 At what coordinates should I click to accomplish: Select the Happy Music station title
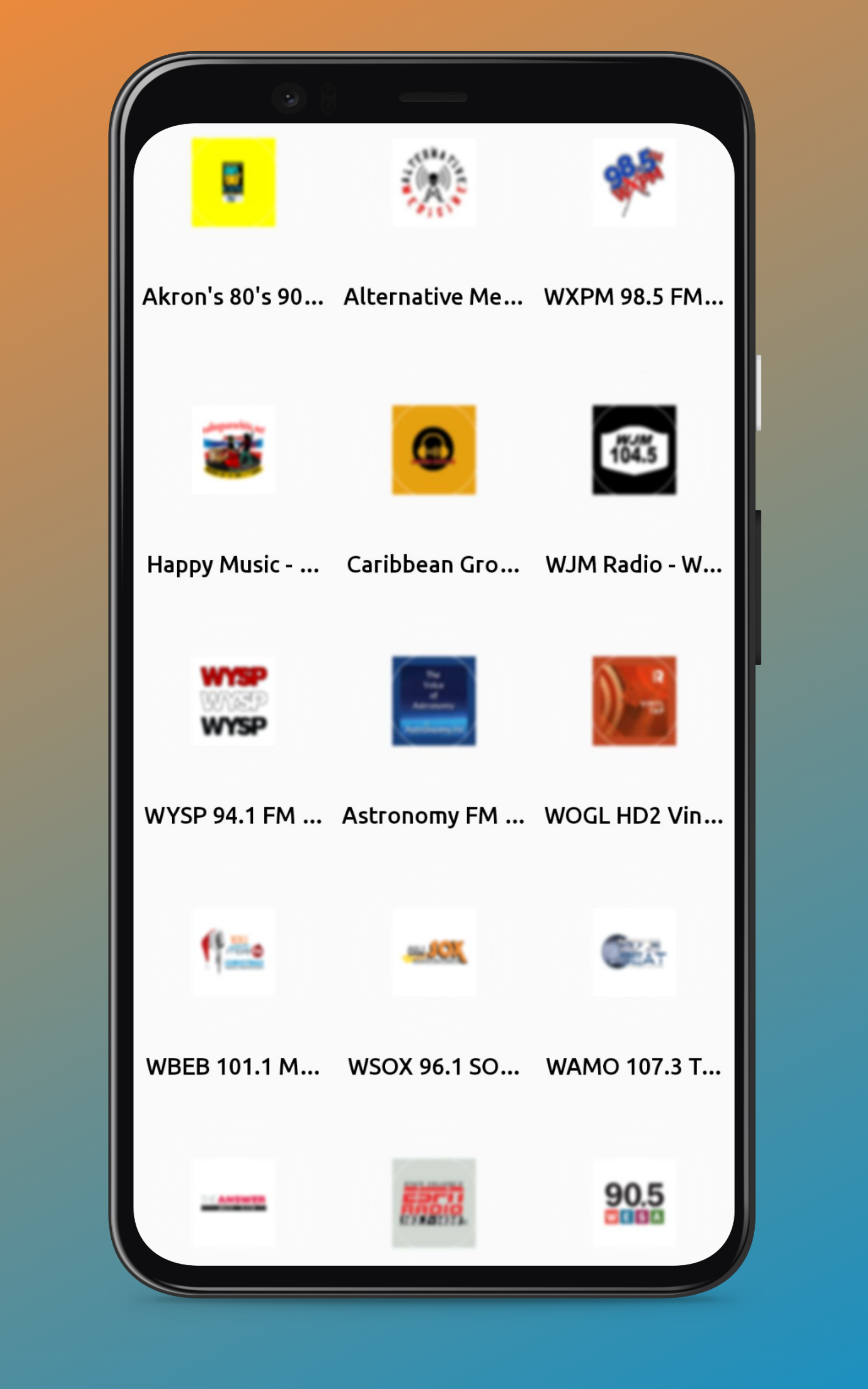coord(233,564)
